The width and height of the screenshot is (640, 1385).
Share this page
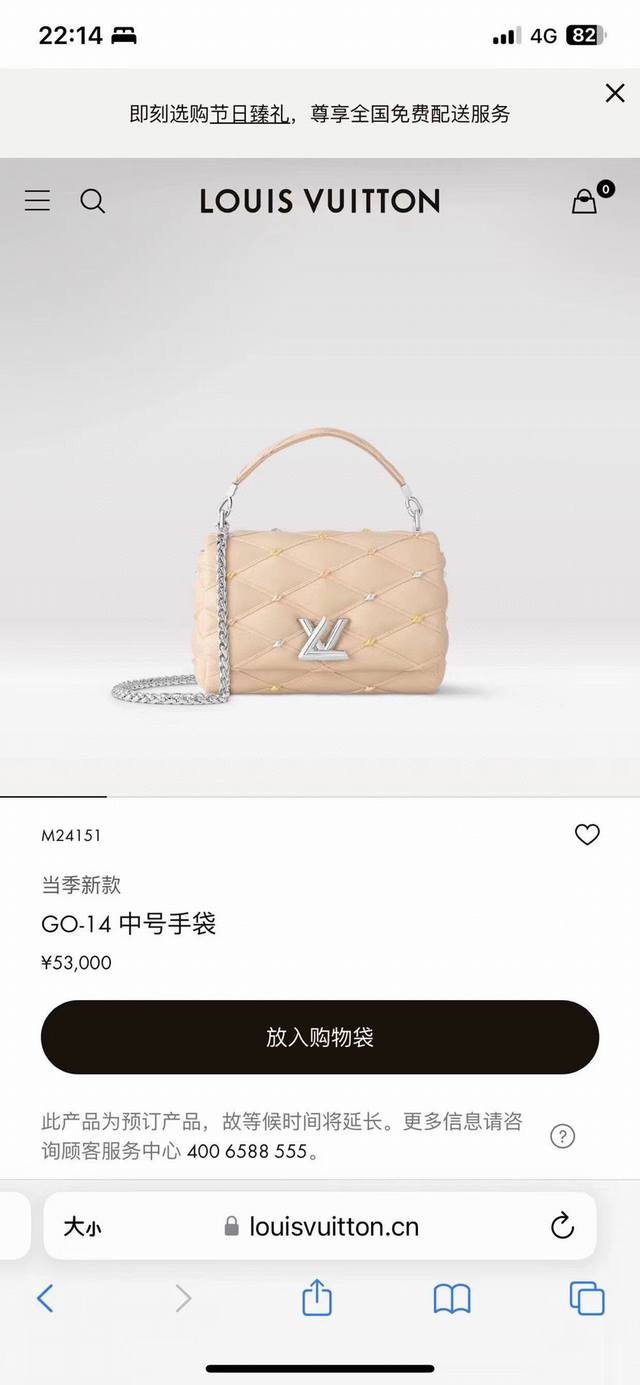[317, 1297]
